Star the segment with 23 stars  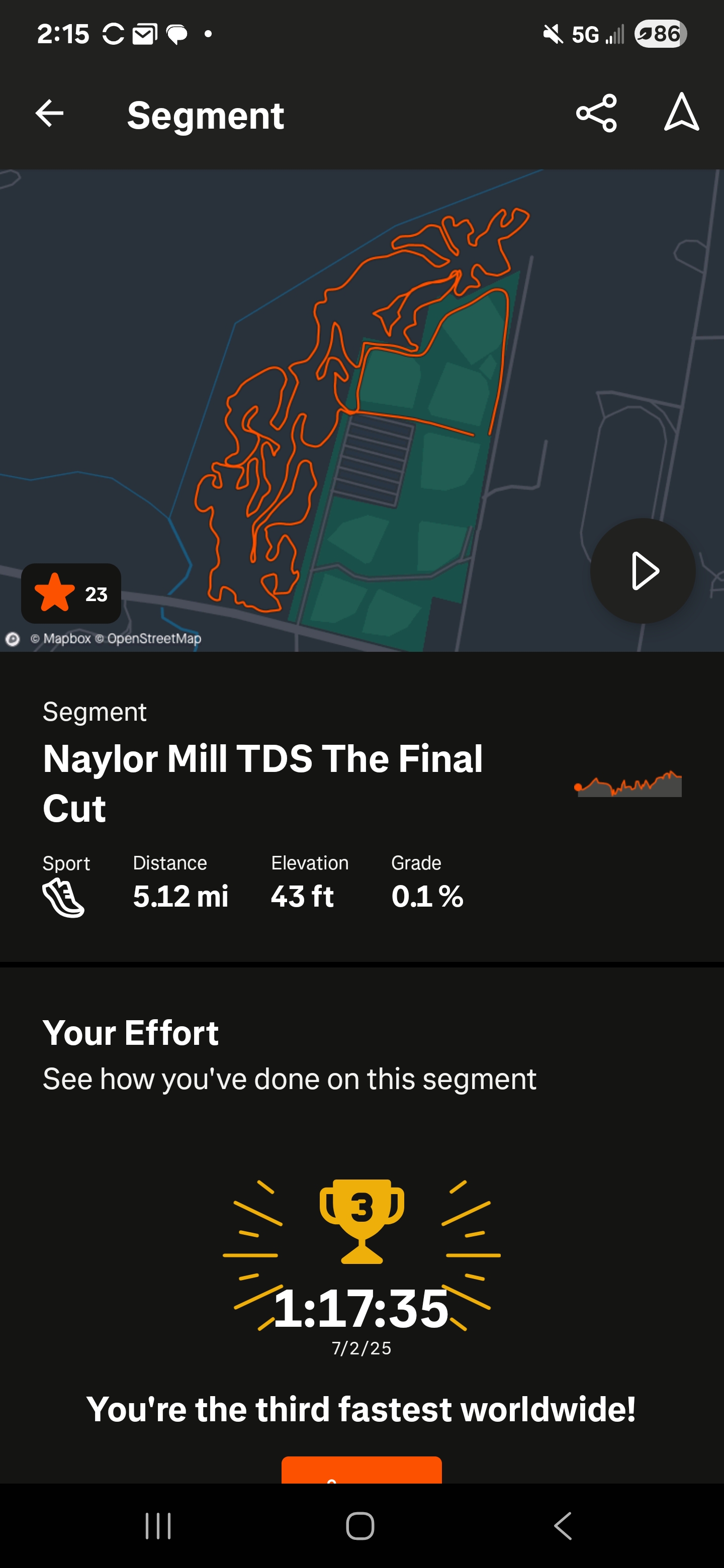click(x=71, y=594)
